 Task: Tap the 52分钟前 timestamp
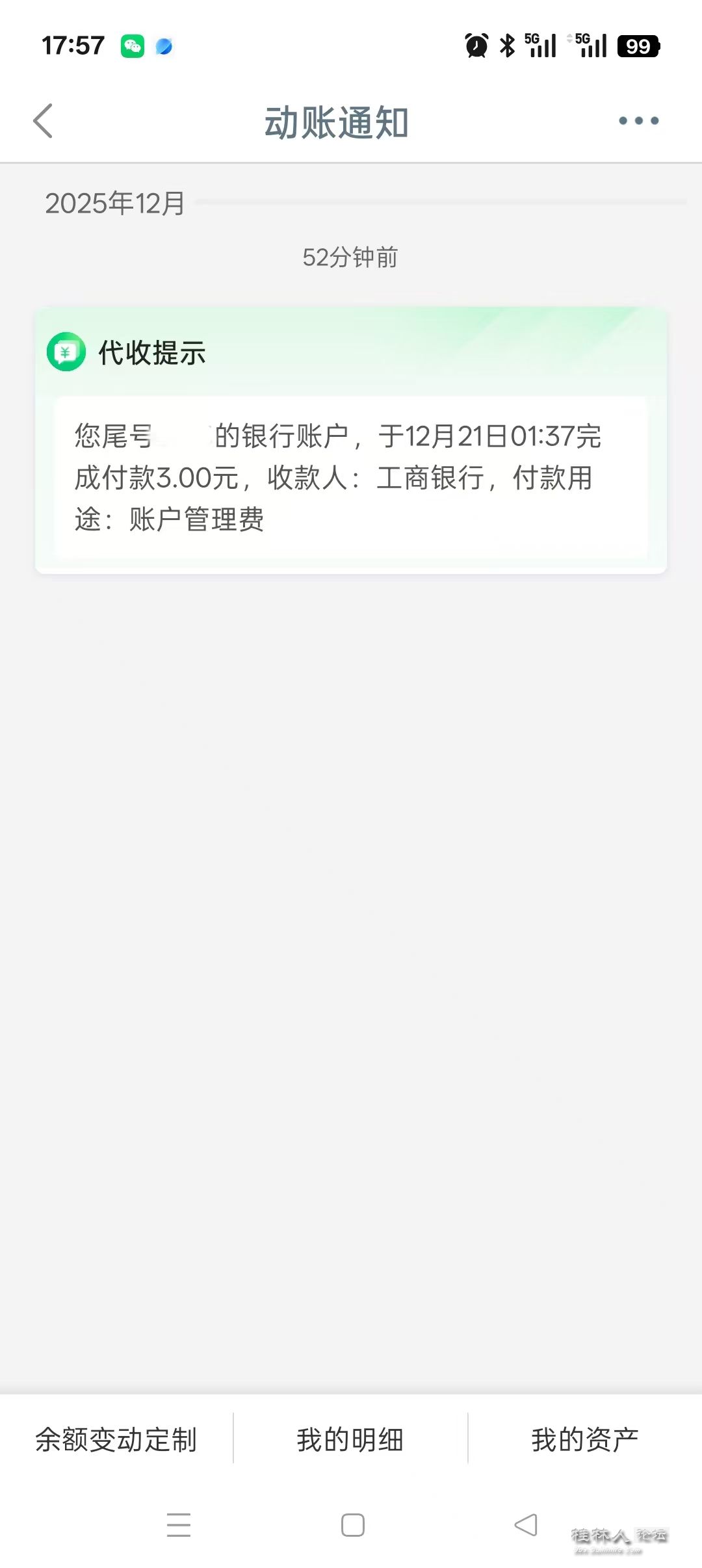pyautogui.click(x=351, y=258)
